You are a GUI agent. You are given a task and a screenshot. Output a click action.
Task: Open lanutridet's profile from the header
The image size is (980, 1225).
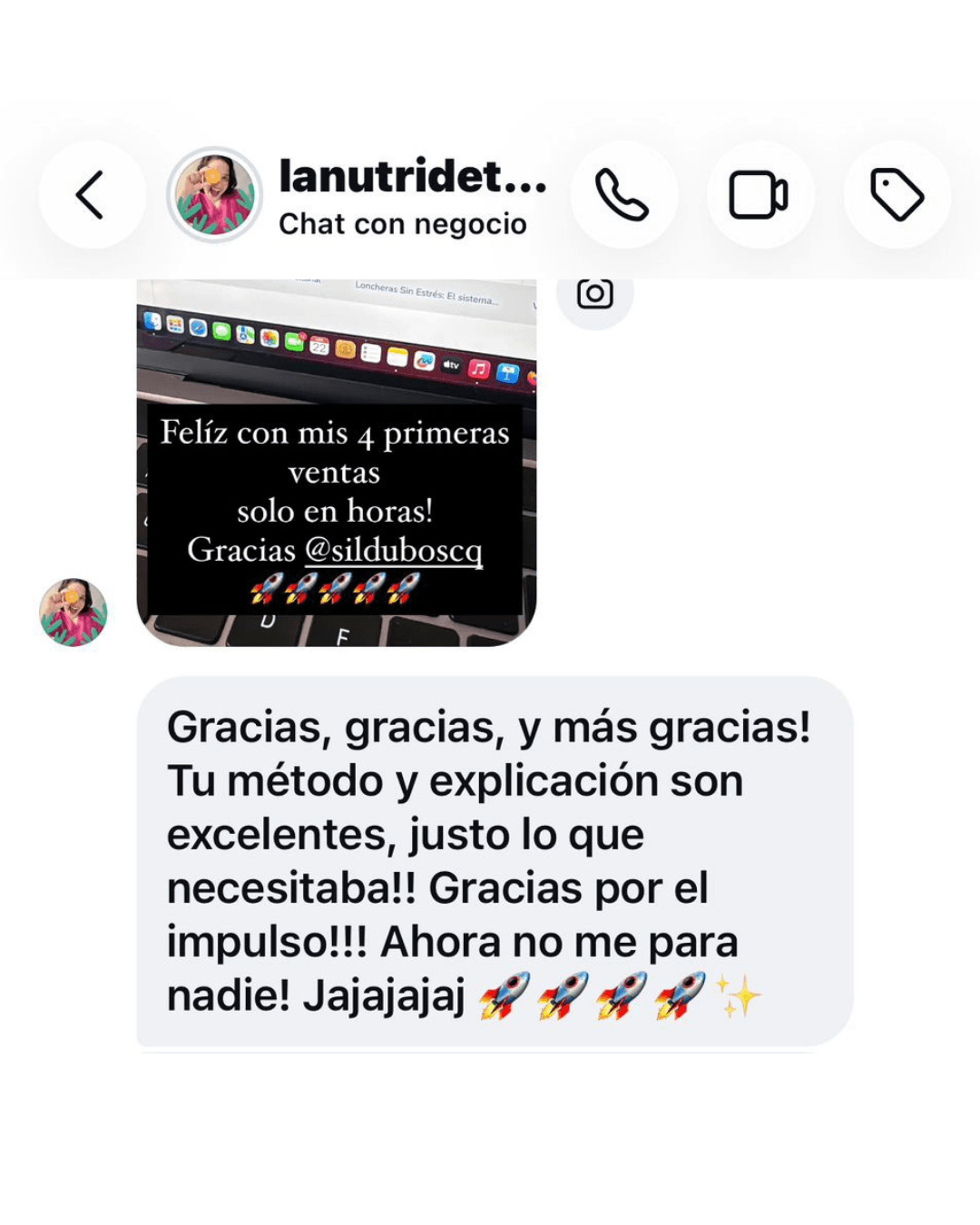tap(215, 195)
